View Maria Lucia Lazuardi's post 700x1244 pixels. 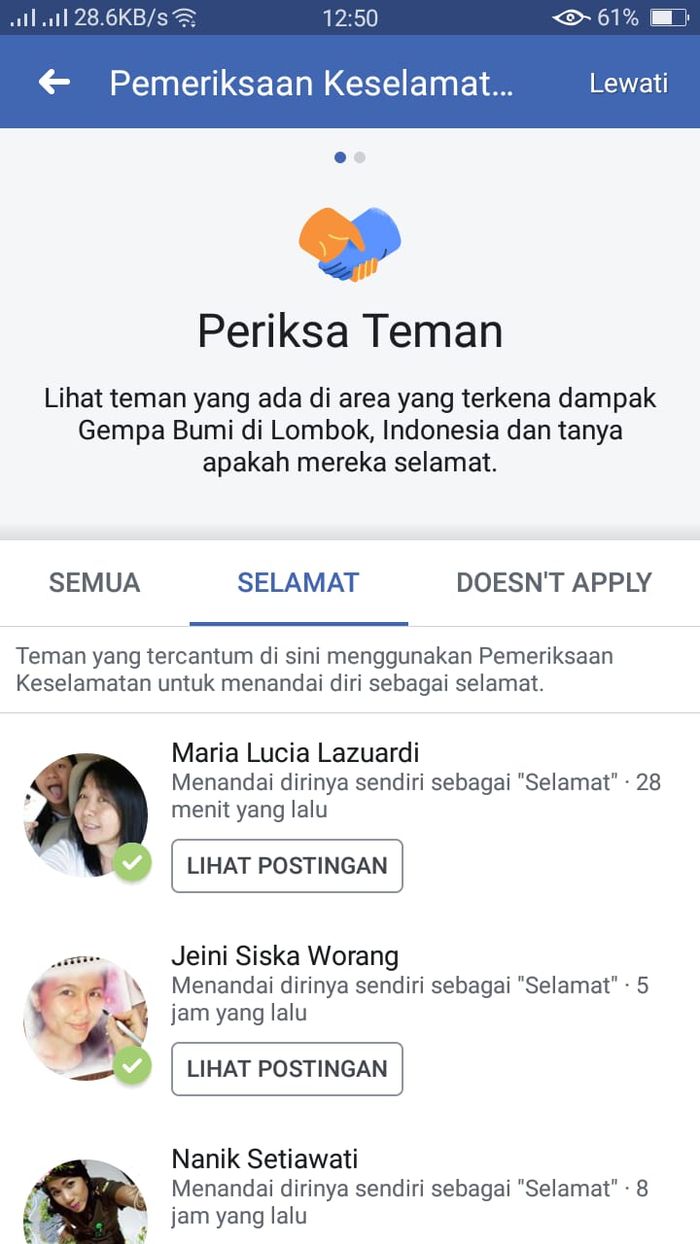[287, 866]
